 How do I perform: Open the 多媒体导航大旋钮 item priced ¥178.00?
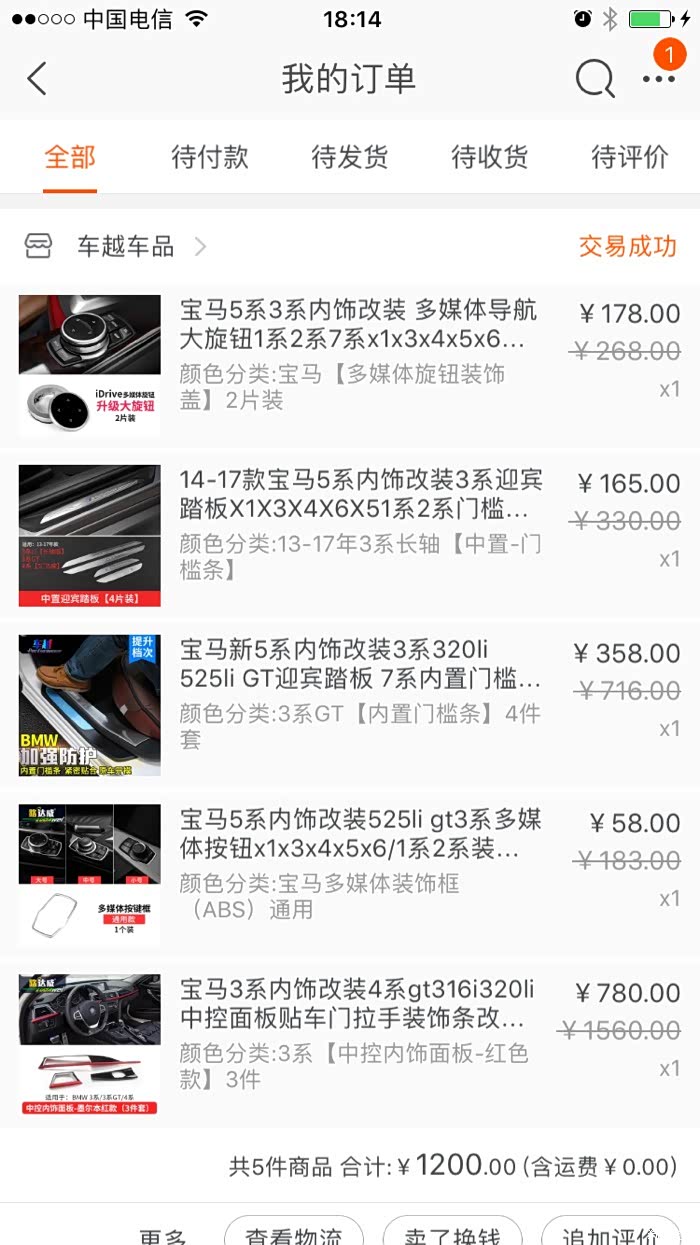click(358, 325)
